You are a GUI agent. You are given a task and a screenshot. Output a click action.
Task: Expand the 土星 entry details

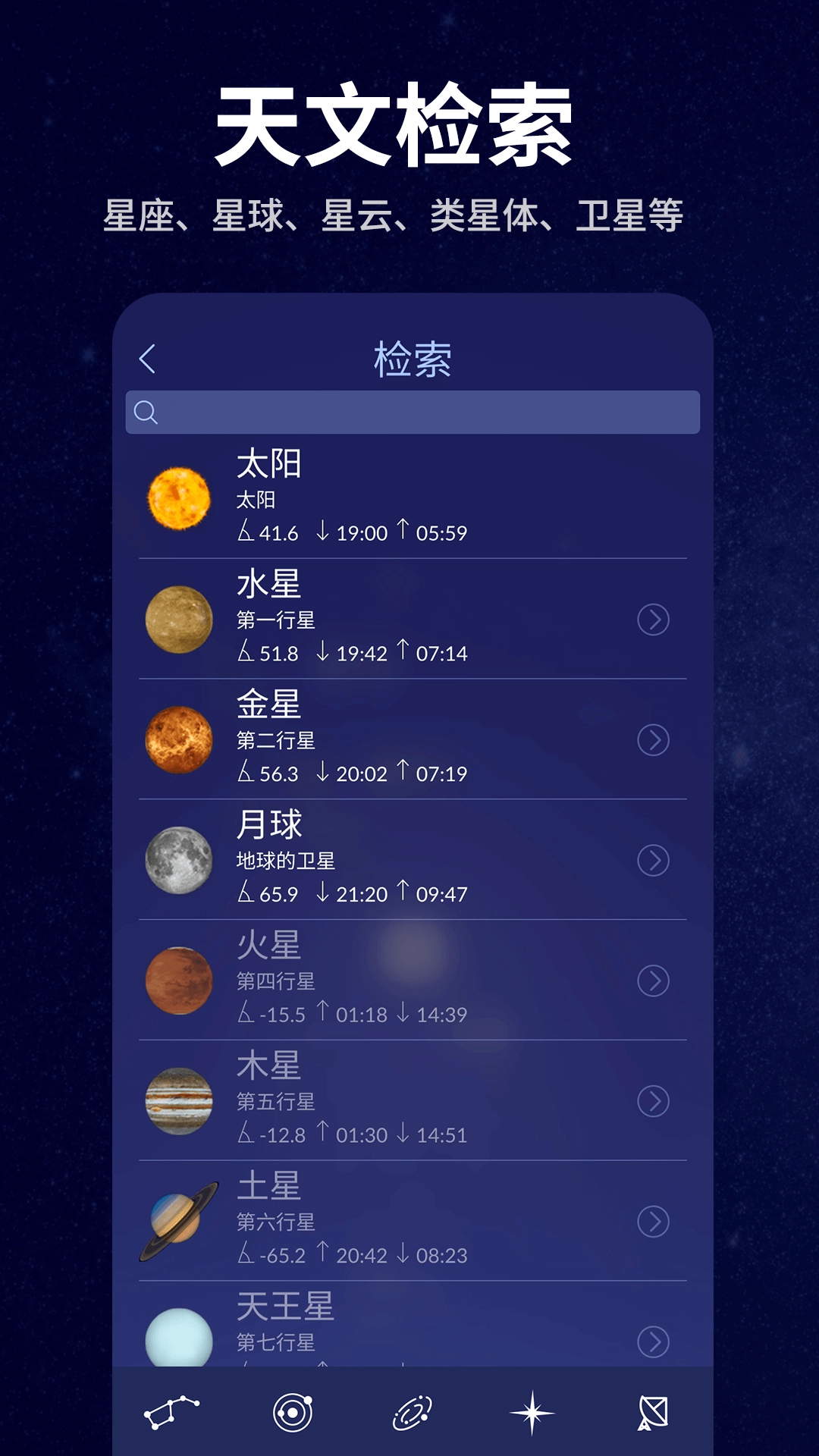tap(655, 1221)
